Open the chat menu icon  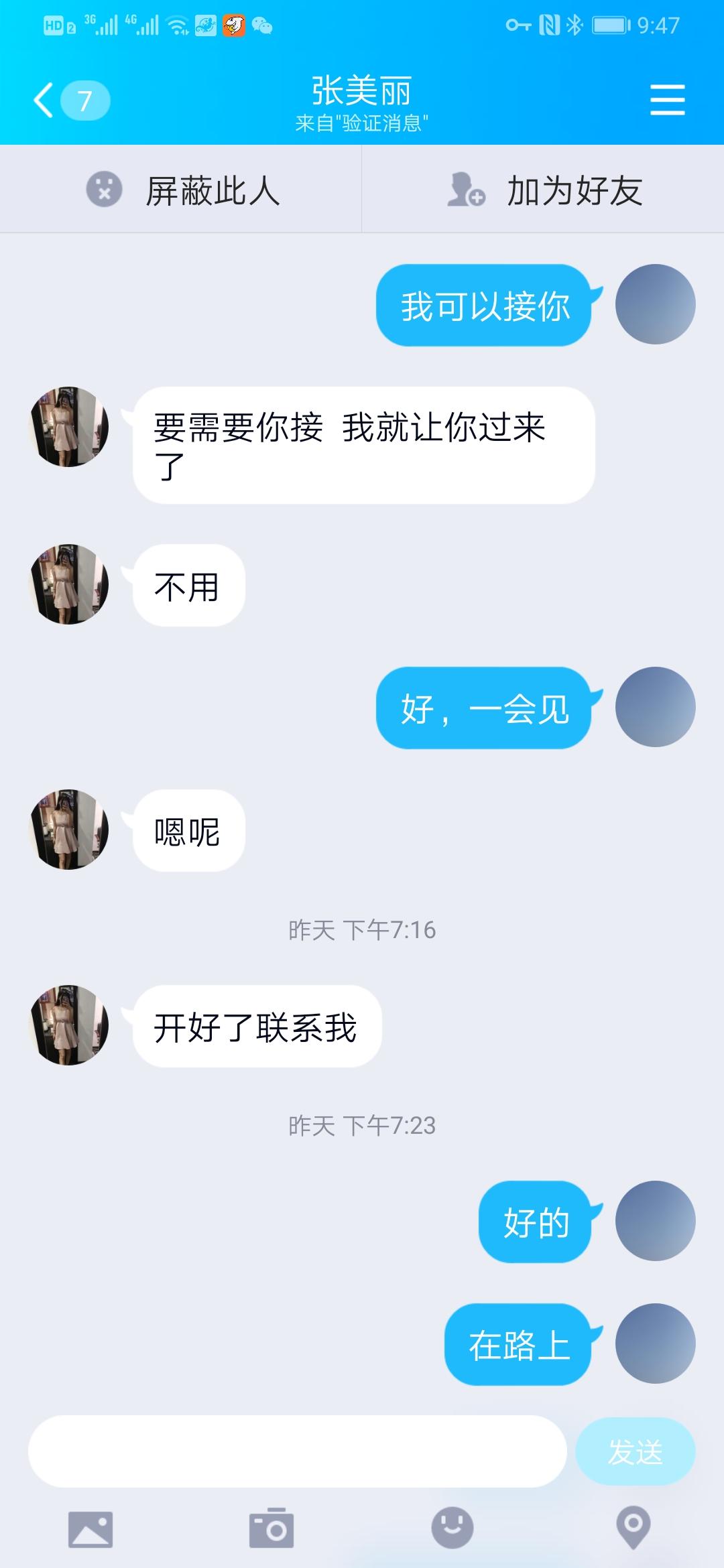pos(667,101)
